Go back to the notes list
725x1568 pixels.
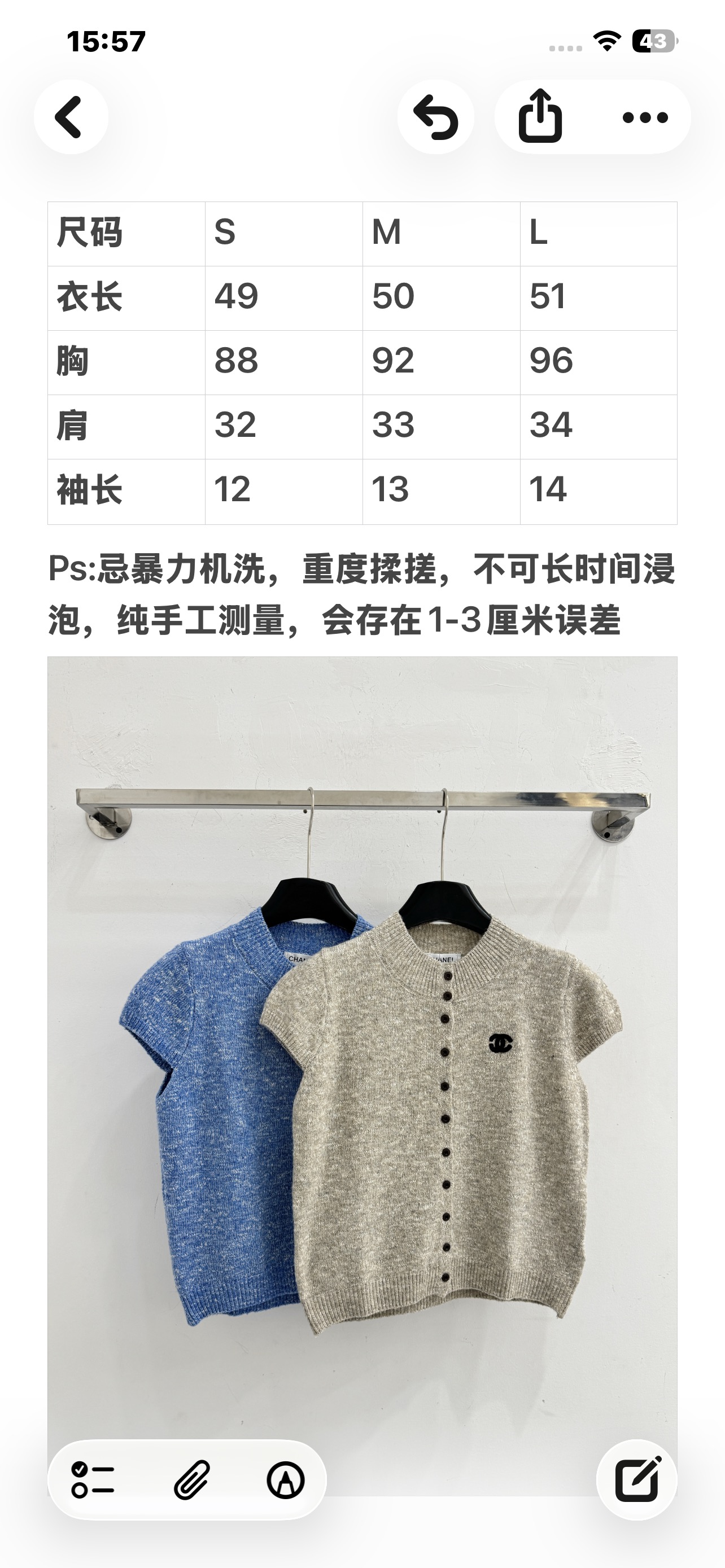click(x=71, y=117)
